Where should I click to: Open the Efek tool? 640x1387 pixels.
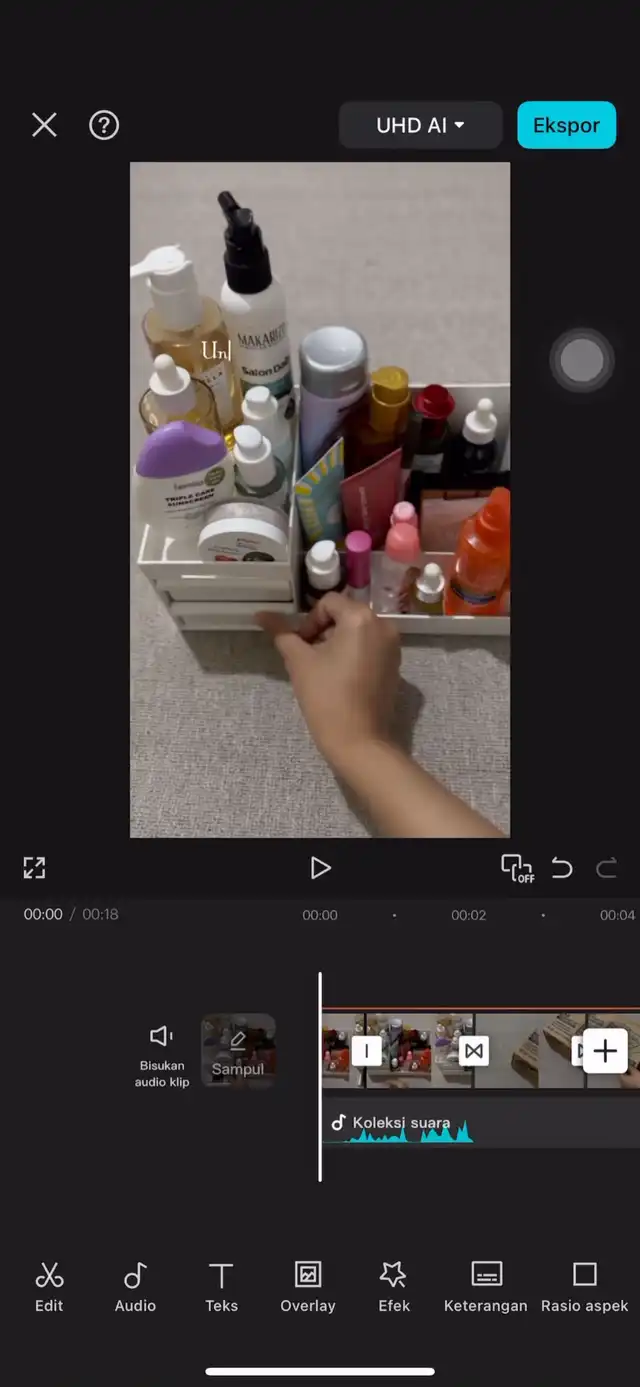pyautogui.click(x=394, y=1286)
